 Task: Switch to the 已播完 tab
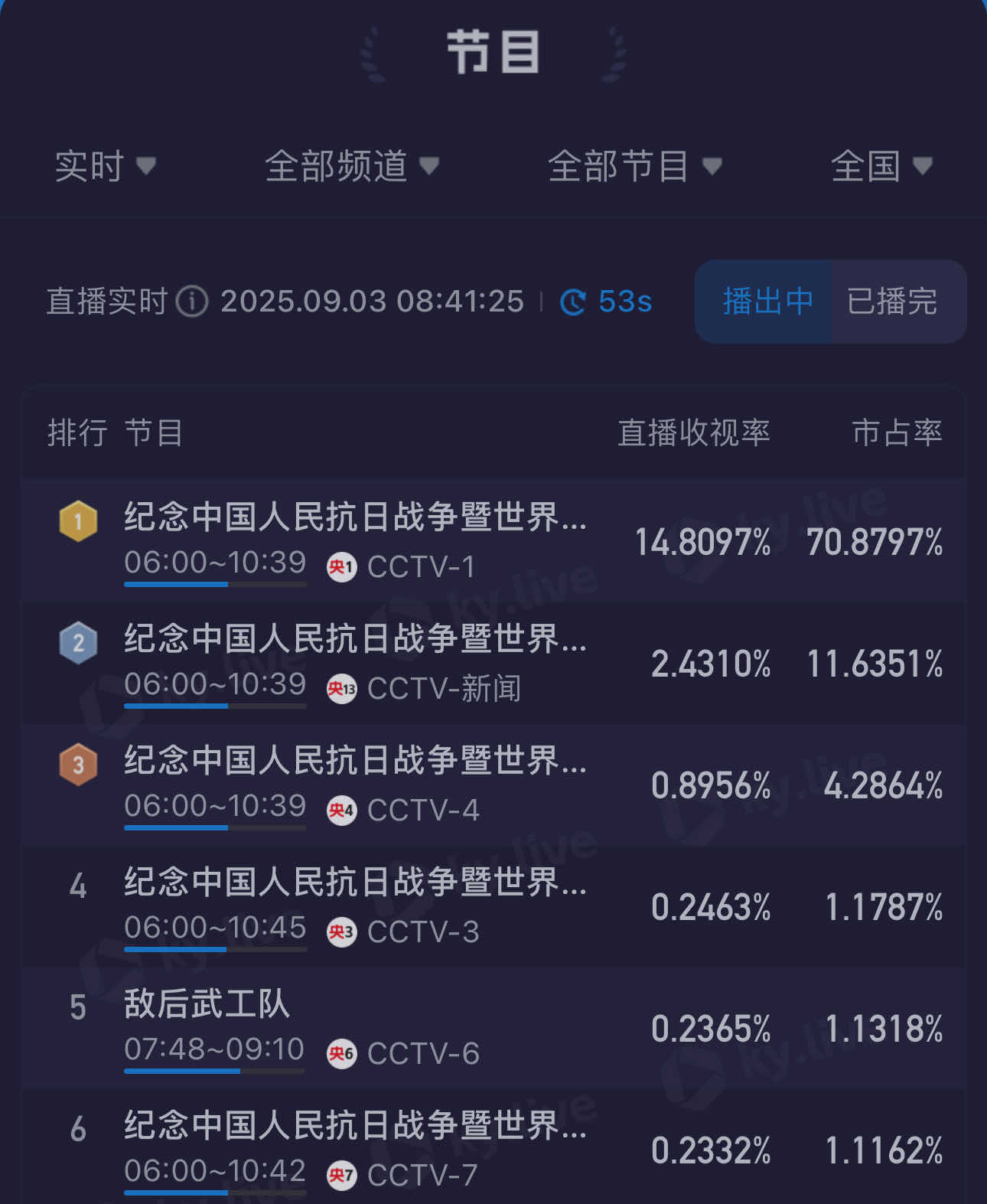(892, 302)
